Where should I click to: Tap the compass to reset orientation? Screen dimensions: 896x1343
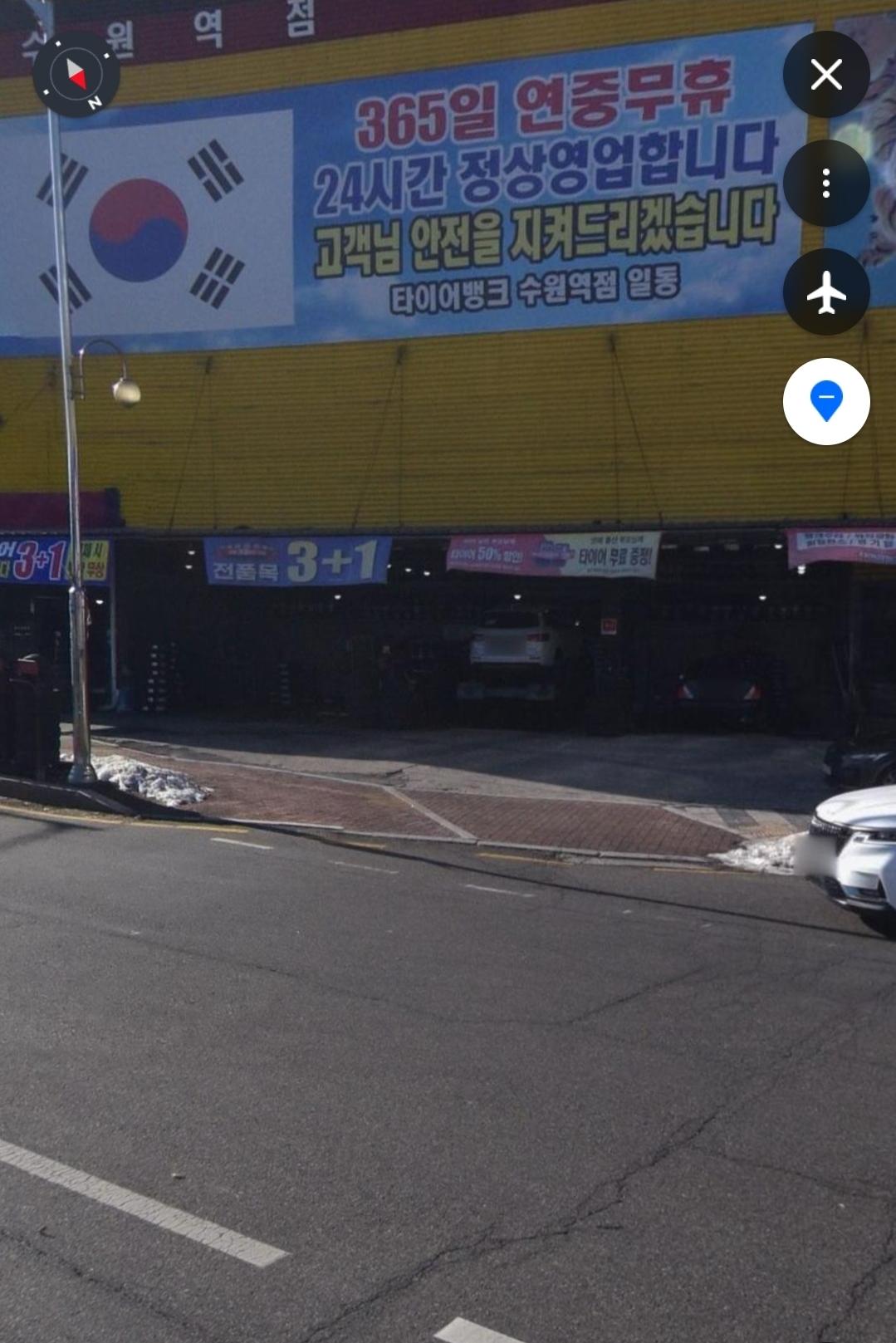(x=76, y=74)
